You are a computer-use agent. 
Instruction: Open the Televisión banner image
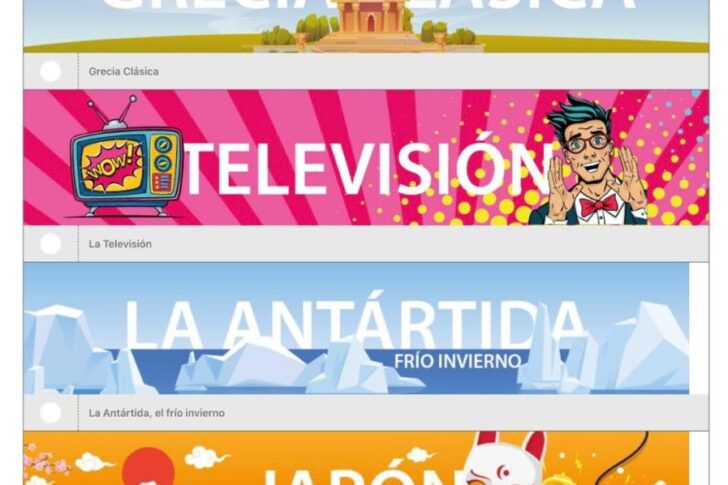tap(366, 158)
